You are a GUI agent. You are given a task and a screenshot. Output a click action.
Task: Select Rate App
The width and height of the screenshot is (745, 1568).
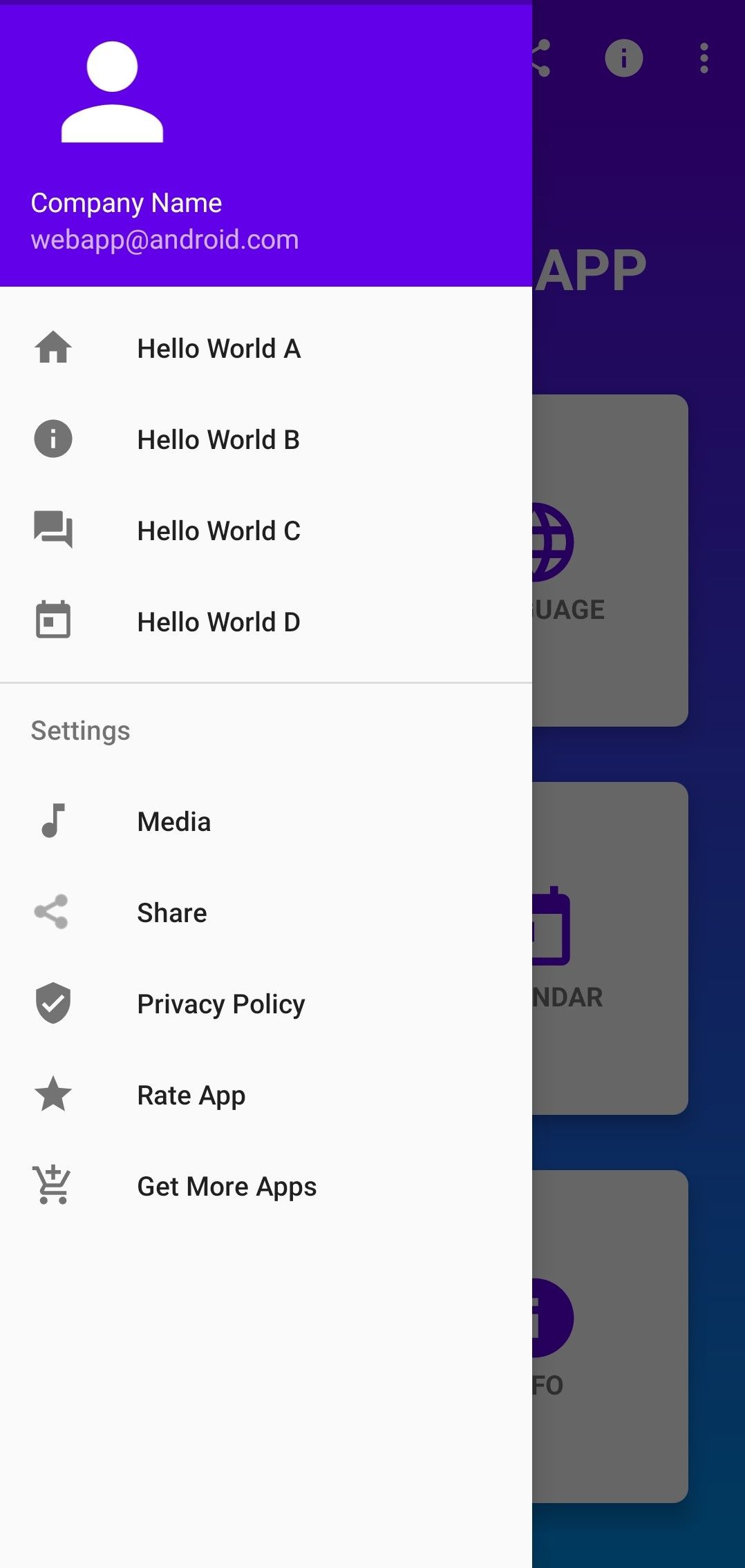tap(266, 1095)
